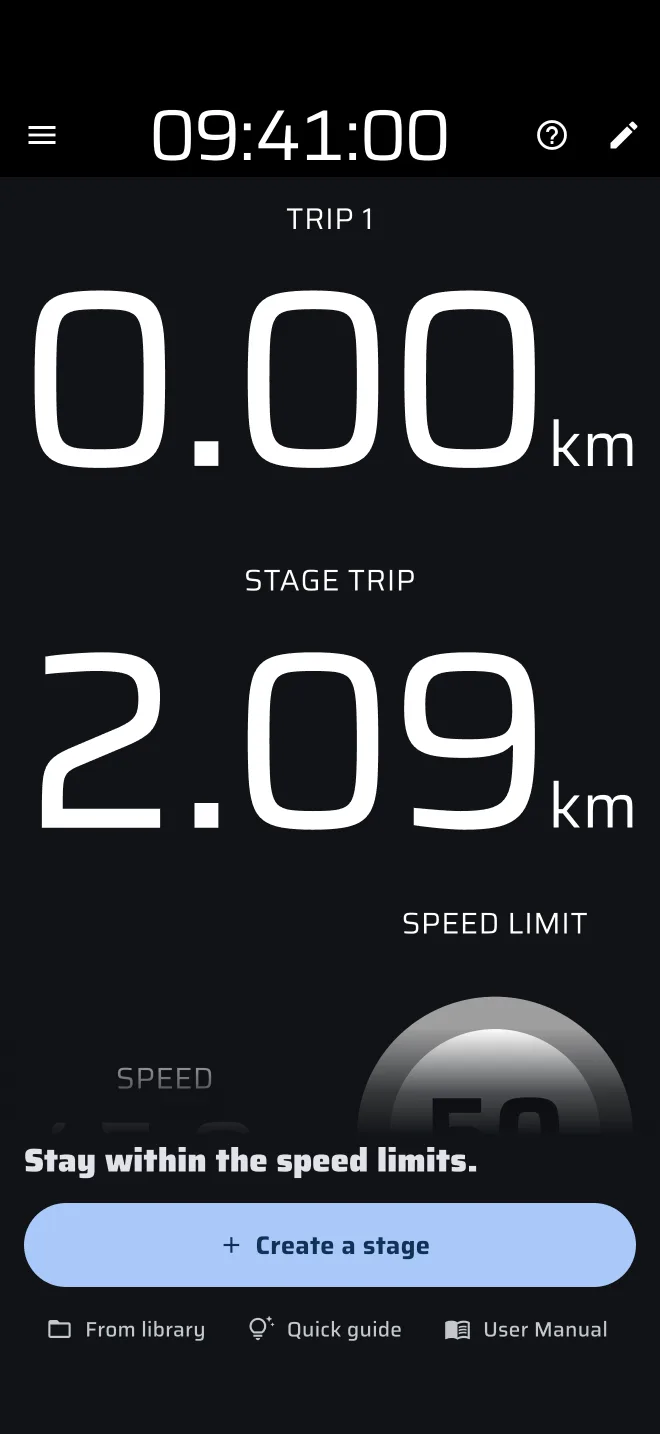
Task: Load a stage From library
Action: click(127, 1329)
